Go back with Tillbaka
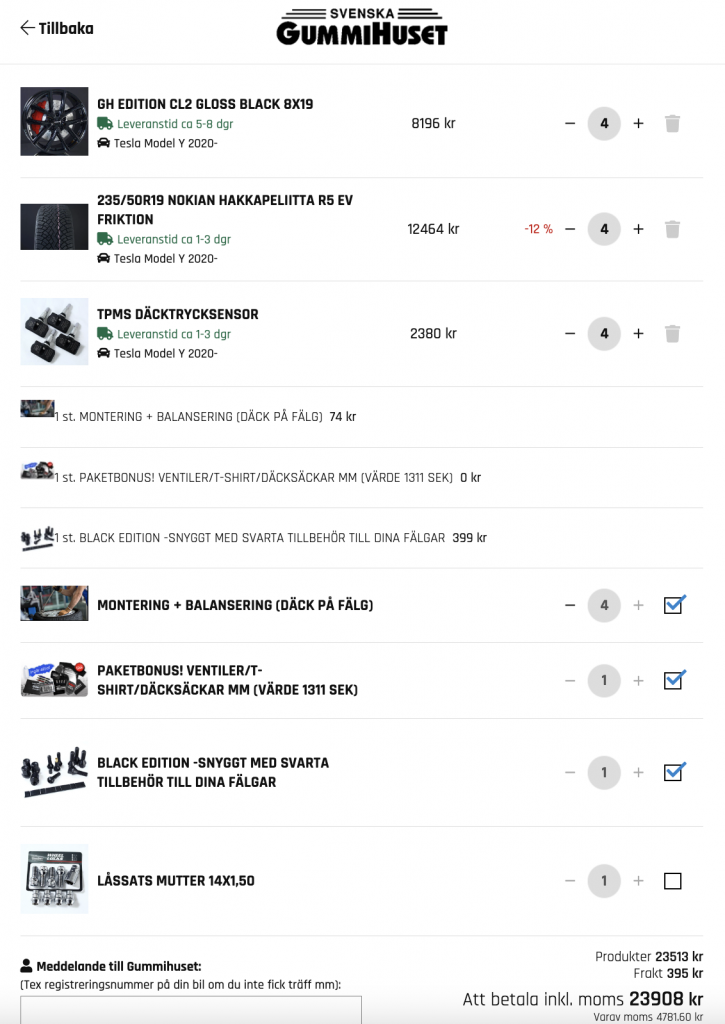 [56, 28]
